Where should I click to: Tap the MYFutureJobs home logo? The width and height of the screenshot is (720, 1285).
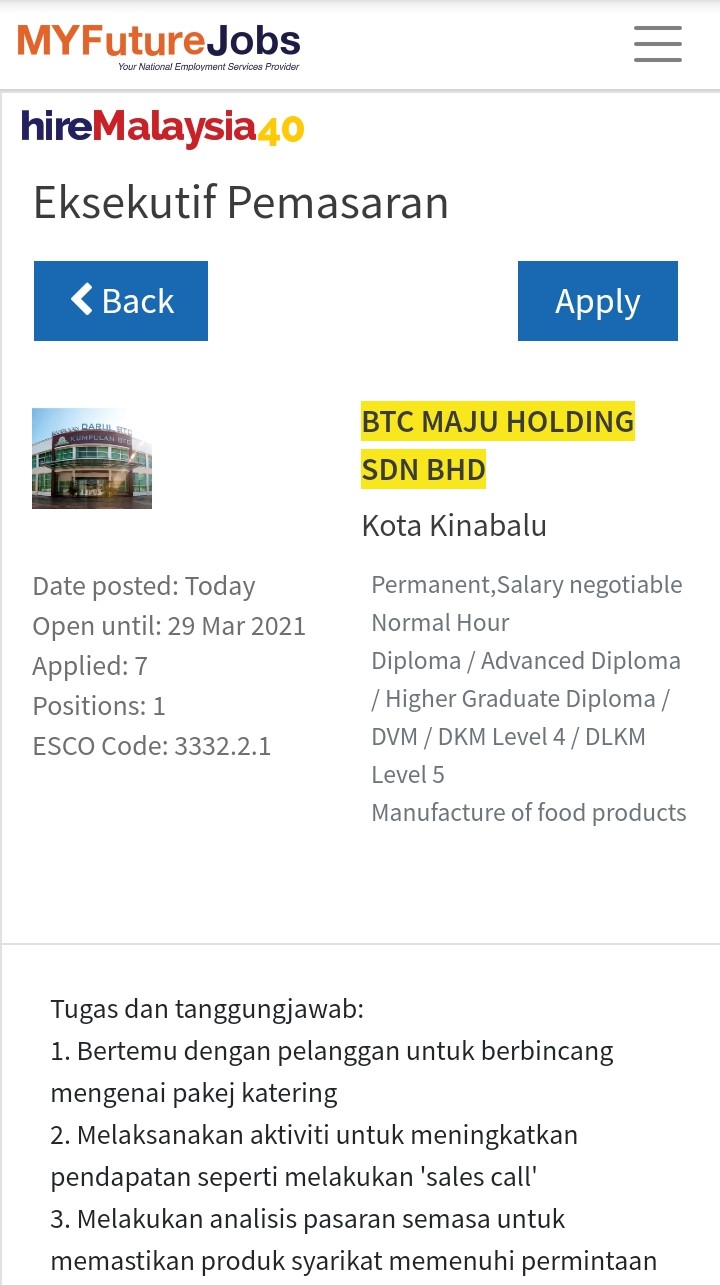point(159,44)
